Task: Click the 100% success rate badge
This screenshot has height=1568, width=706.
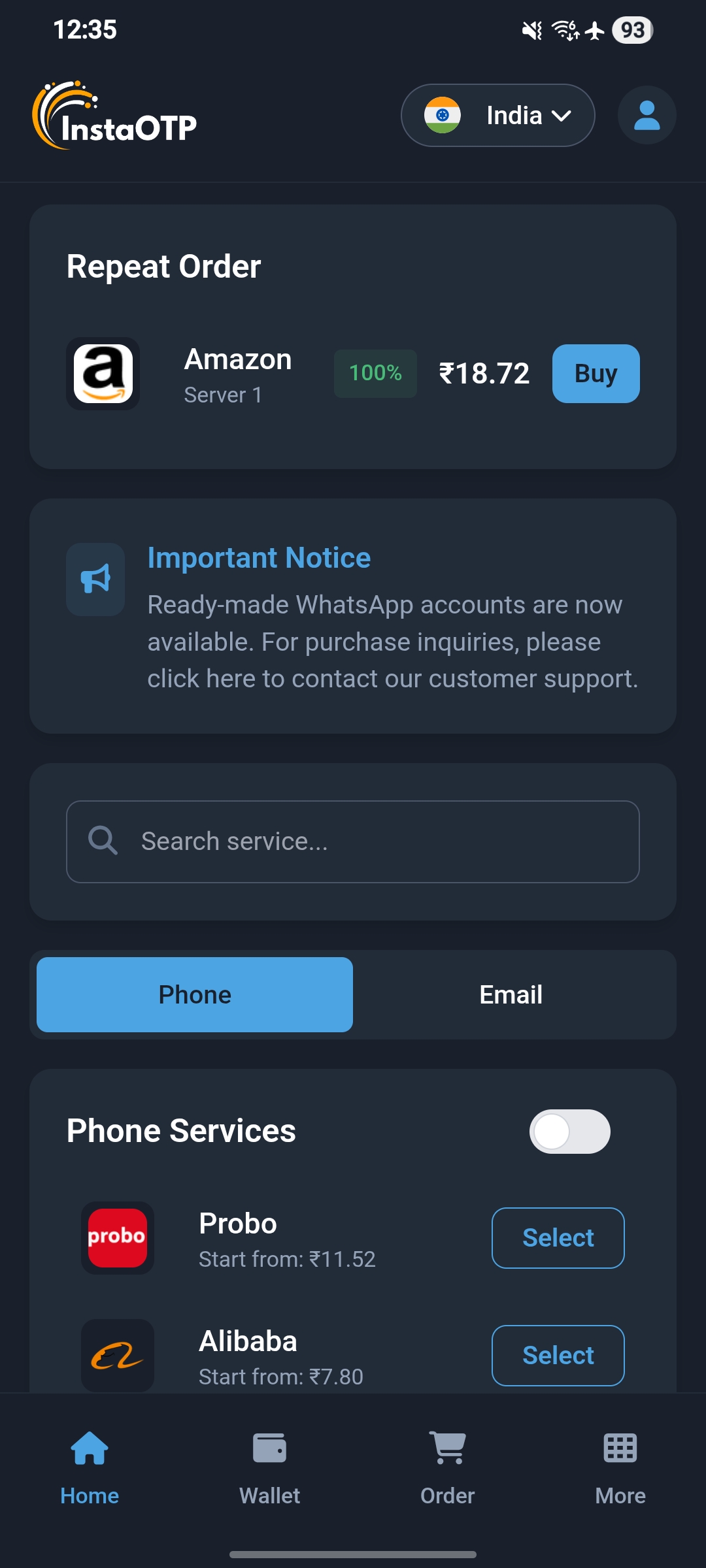Action: pos(375,374)
